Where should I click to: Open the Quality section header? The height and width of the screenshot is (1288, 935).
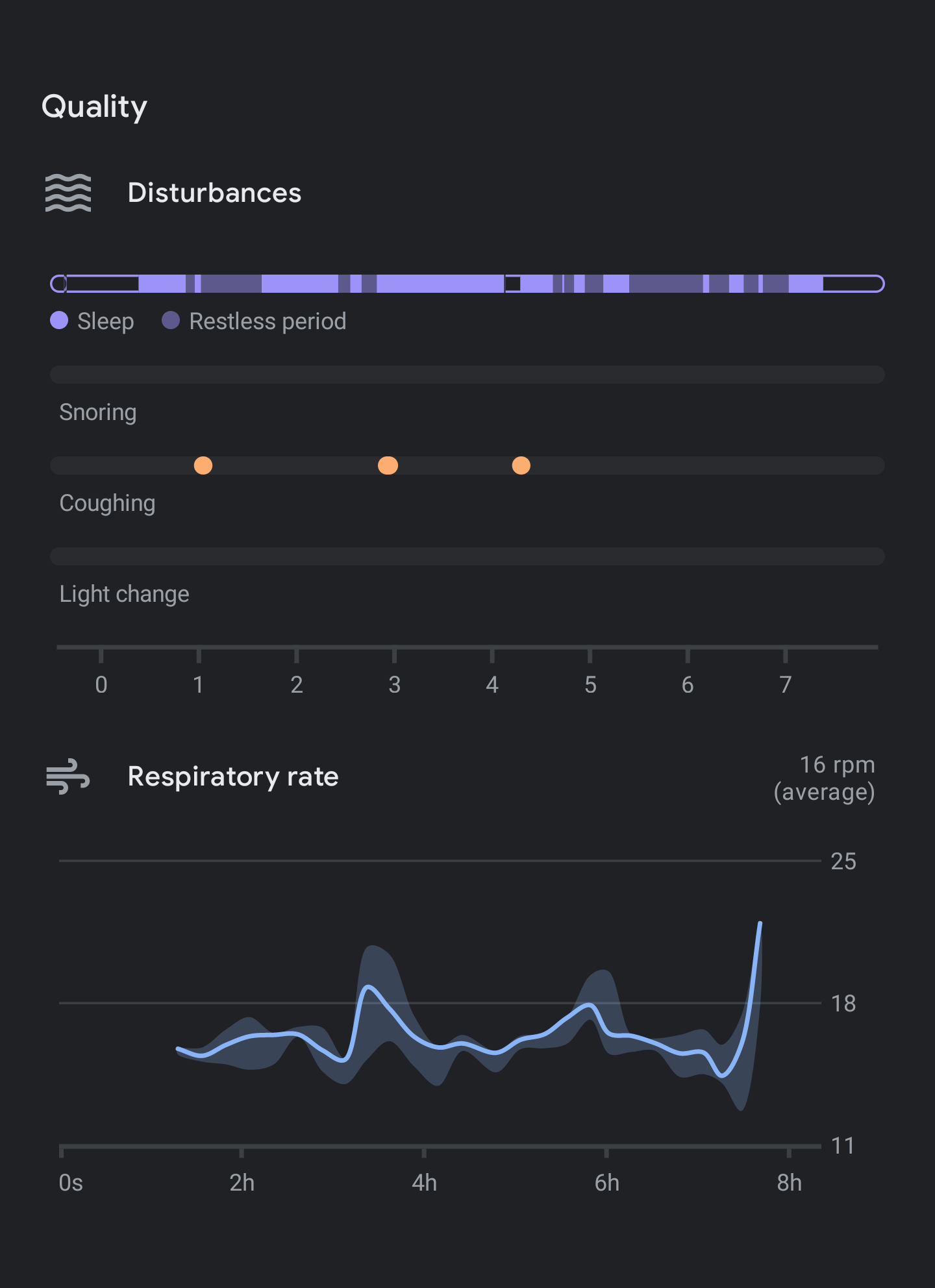94,106
